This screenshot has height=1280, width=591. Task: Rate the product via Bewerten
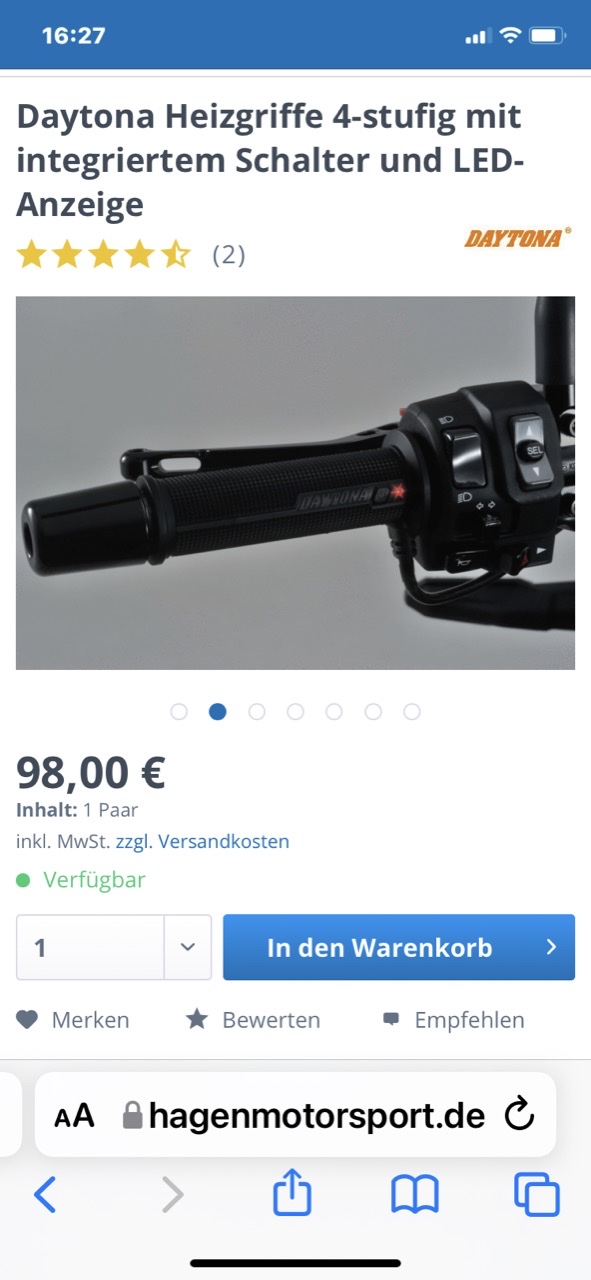point(253,1020)
